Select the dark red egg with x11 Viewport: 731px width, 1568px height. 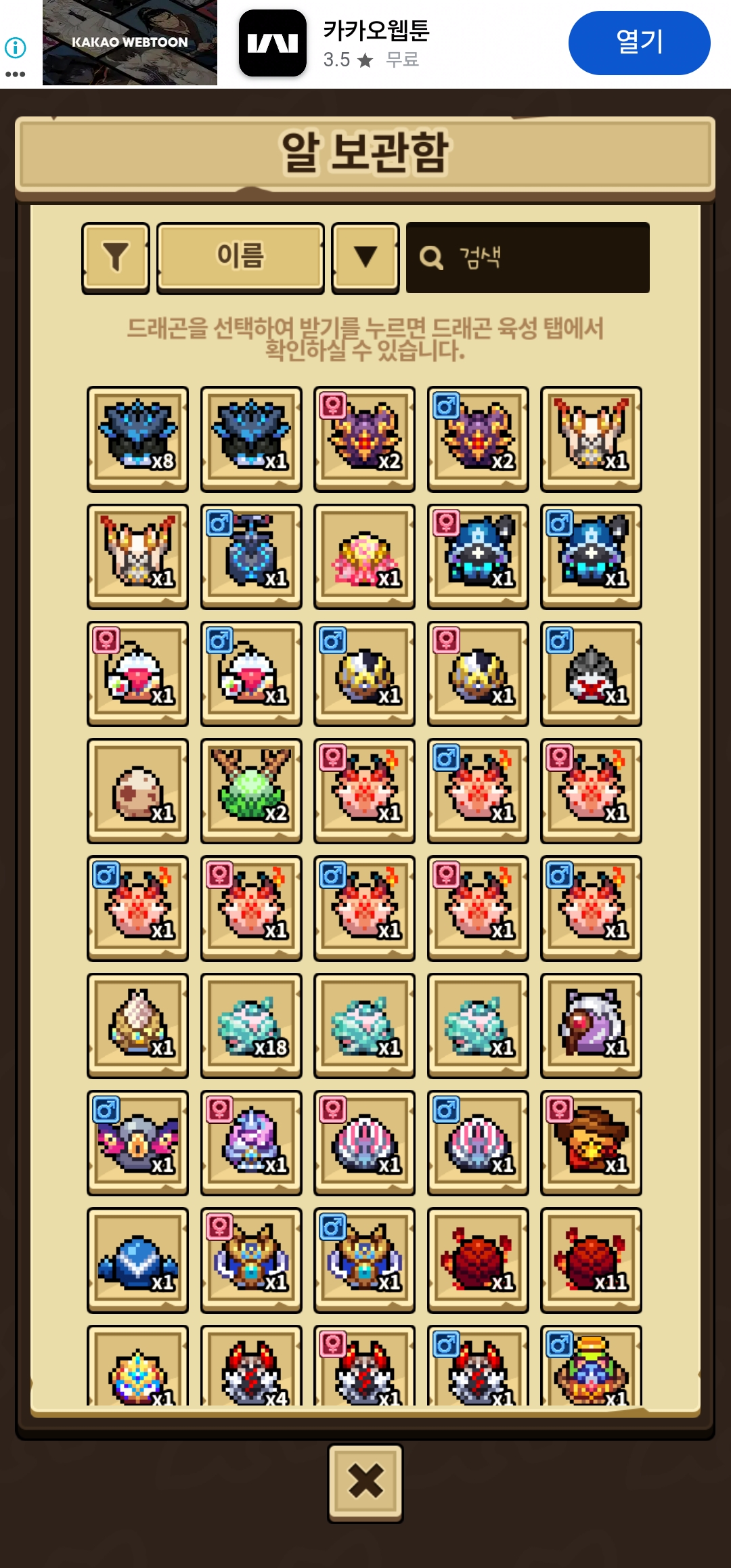pyautogui.click(x=591, y=1260)
